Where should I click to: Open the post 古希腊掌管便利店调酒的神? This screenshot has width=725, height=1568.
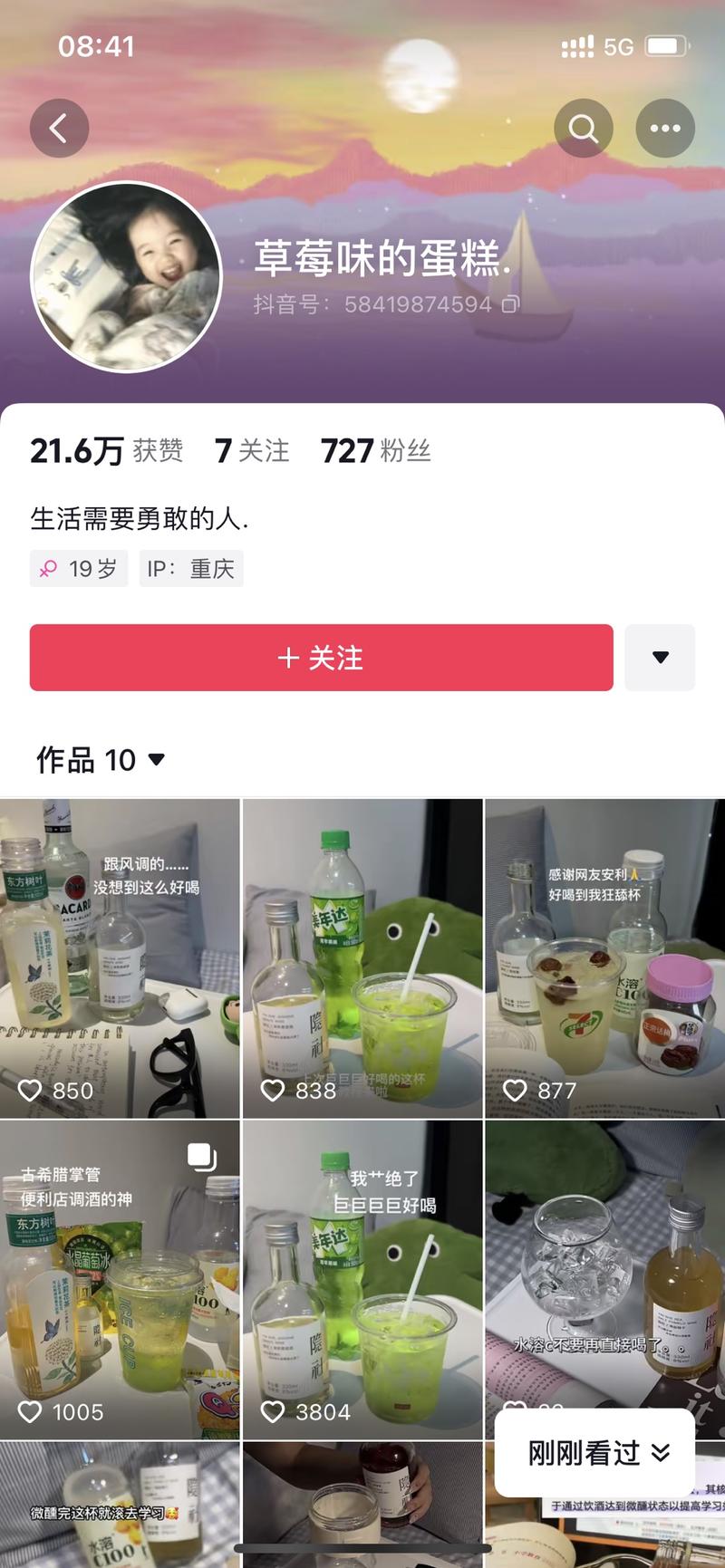click(x=120, y=1279)
